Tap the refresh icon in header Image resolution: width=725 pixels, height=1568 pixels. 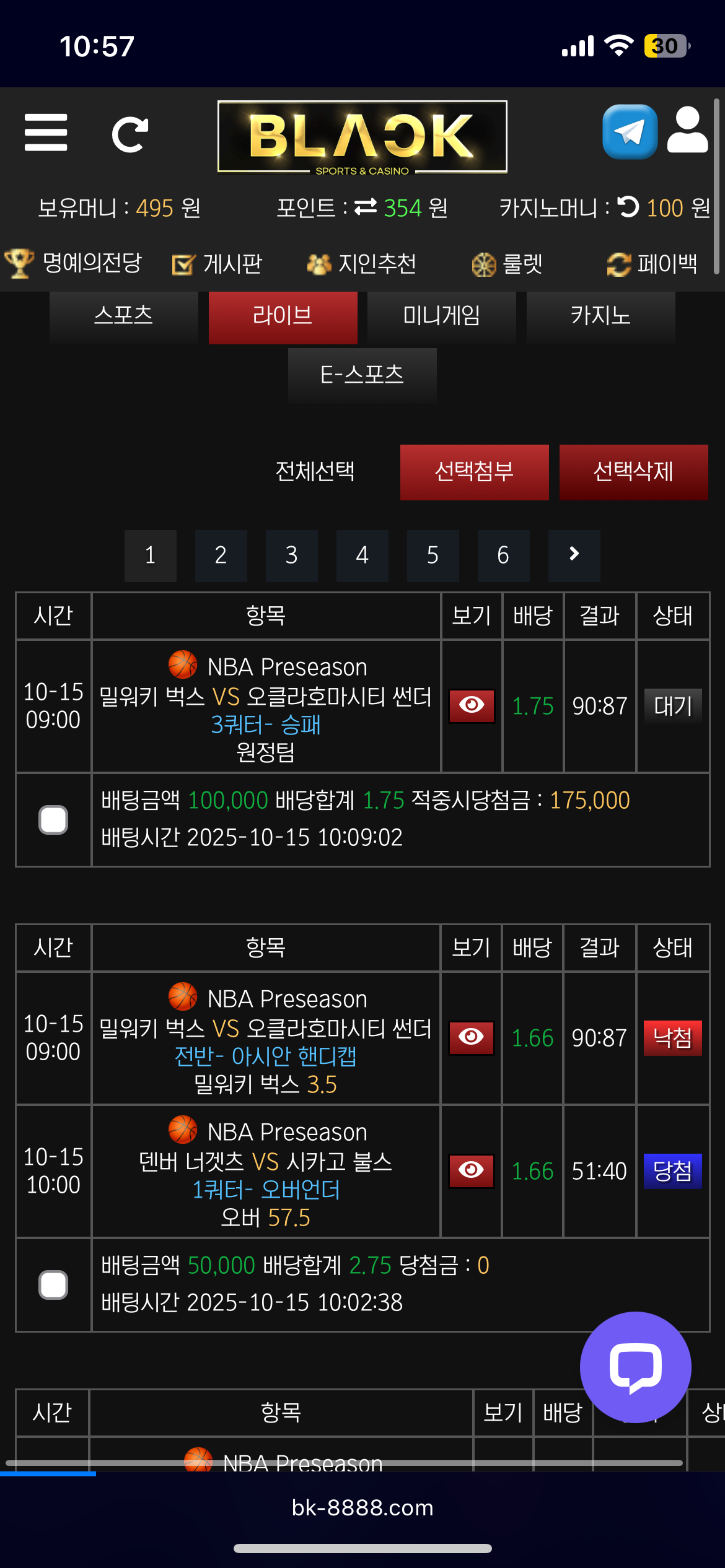click(x=130, y=134)
